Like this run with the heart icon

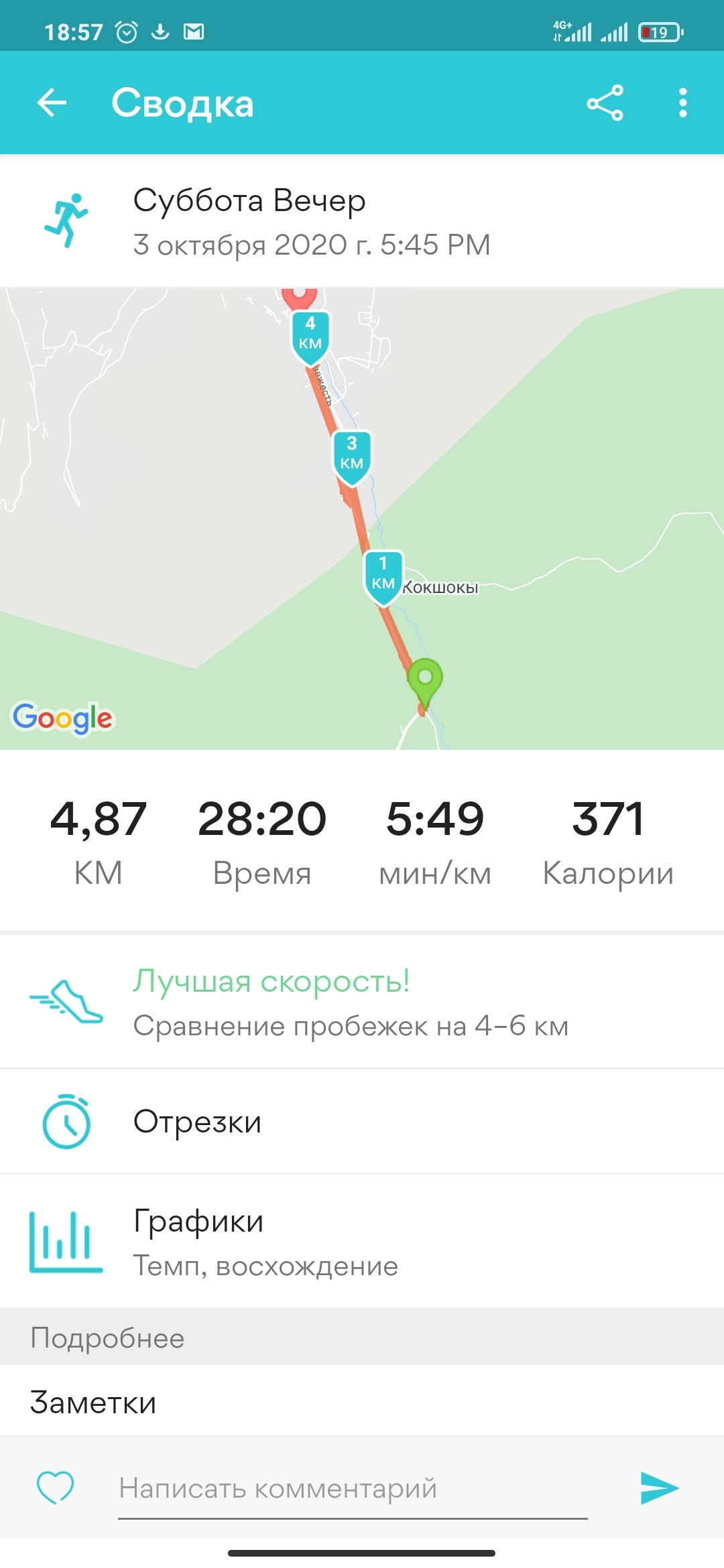[x=55, y=1487]
